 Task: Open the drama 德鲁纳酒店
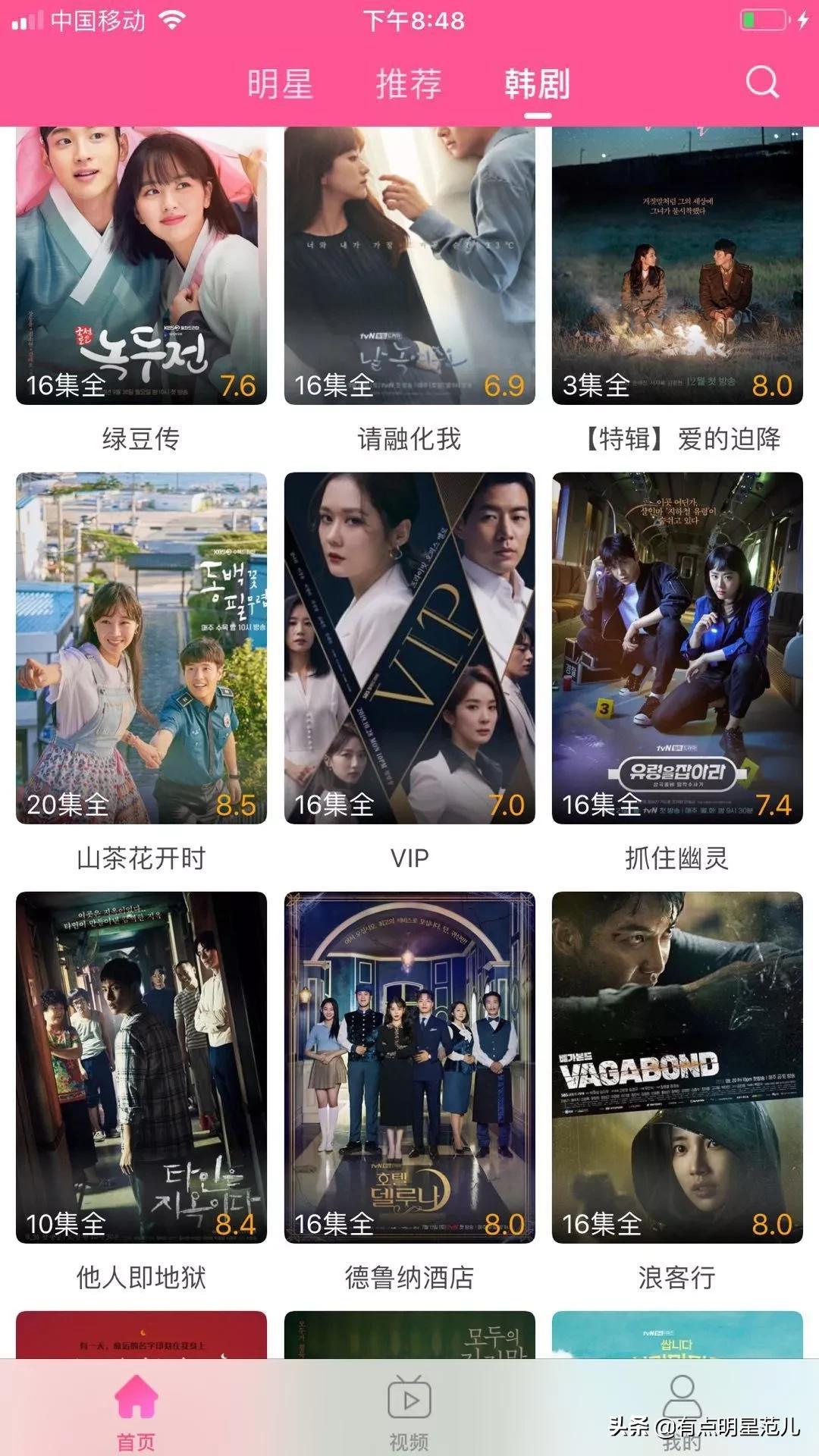point(409,1067)
